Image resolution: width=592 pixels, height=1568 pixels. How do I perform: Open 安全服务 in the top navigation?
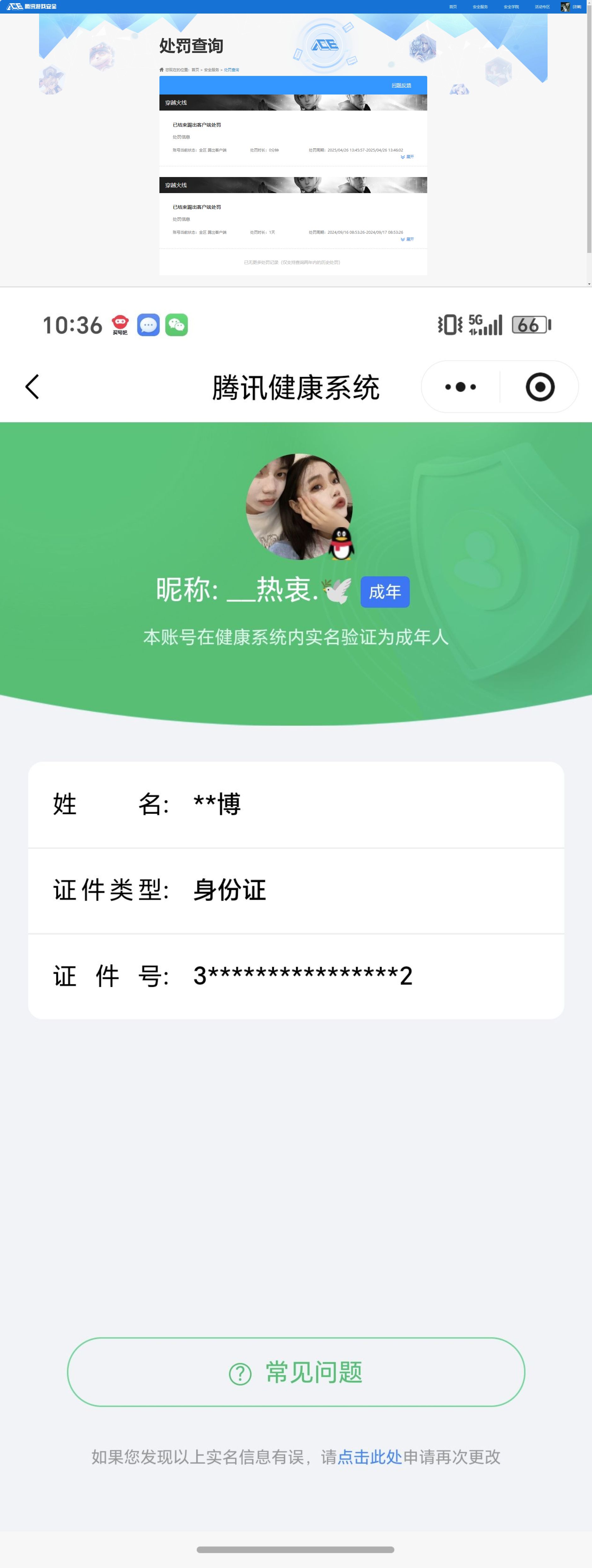(480, 7)
